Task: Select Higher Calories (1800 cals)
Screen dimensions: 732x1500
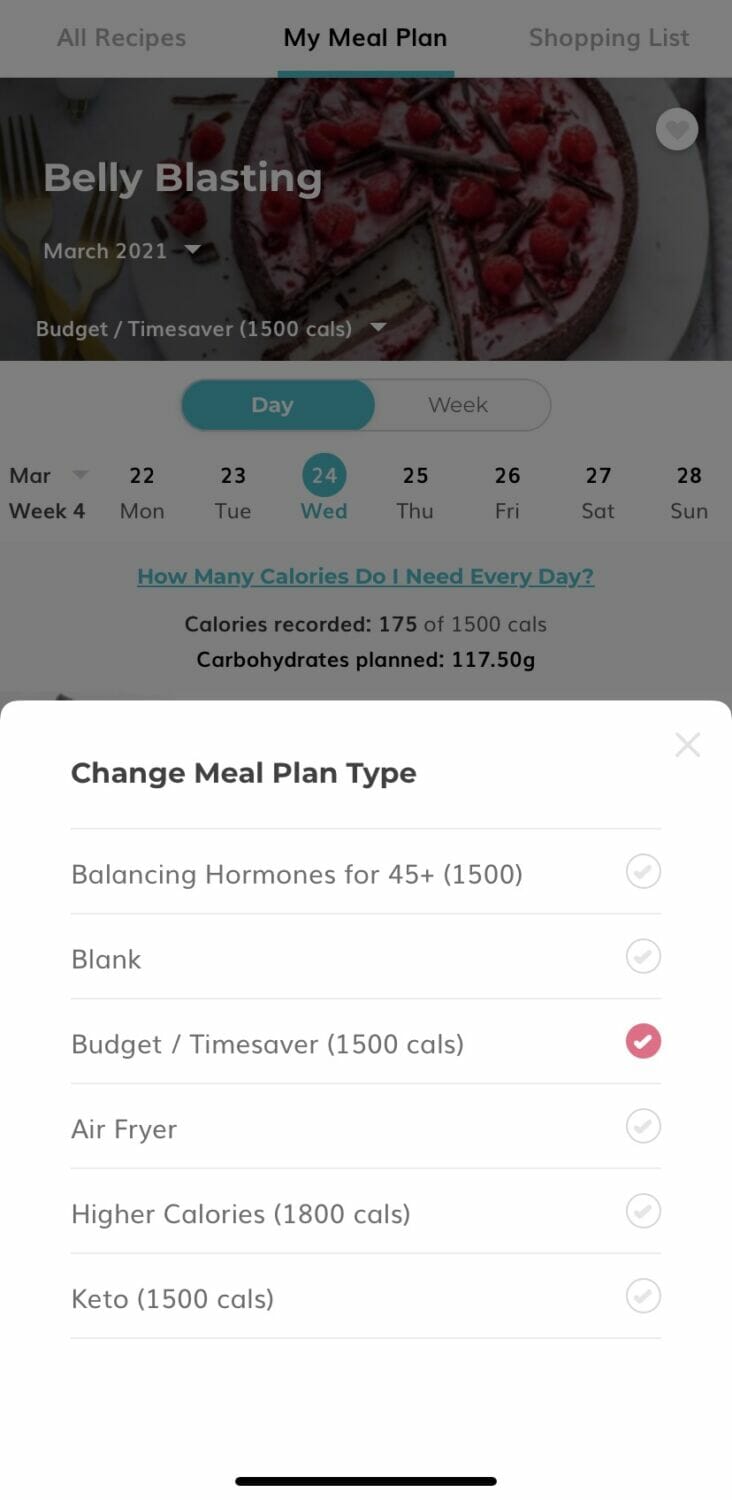Action: tap(365, 1214)
